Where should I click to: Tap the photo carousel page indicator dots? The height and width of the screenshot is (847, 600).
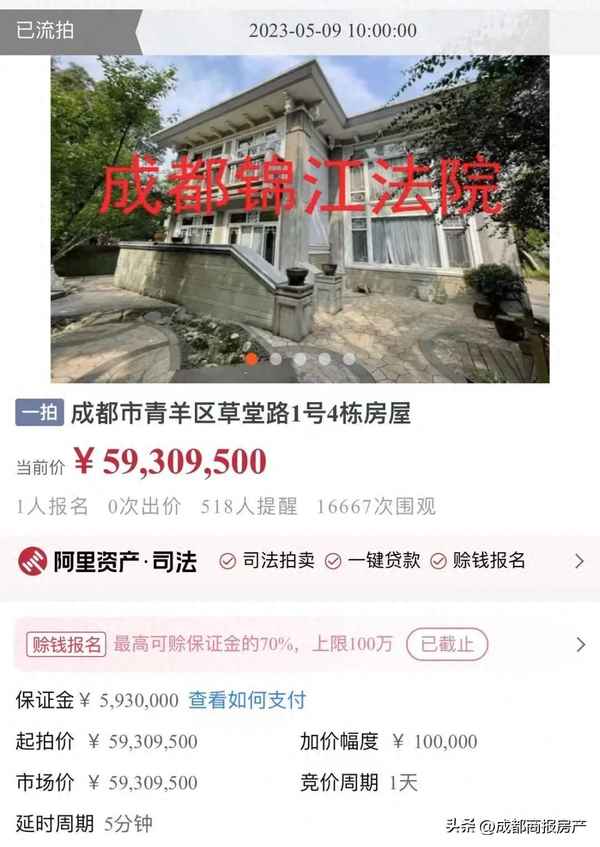[x=300, y=358]
